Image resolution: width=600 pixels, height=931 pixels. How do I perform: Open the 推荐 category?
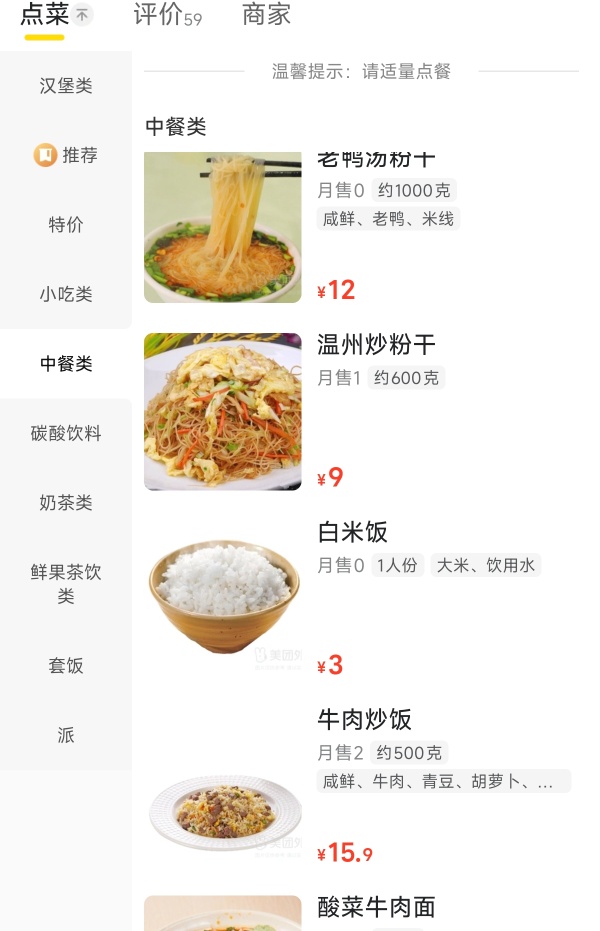(x=66, y=155)
